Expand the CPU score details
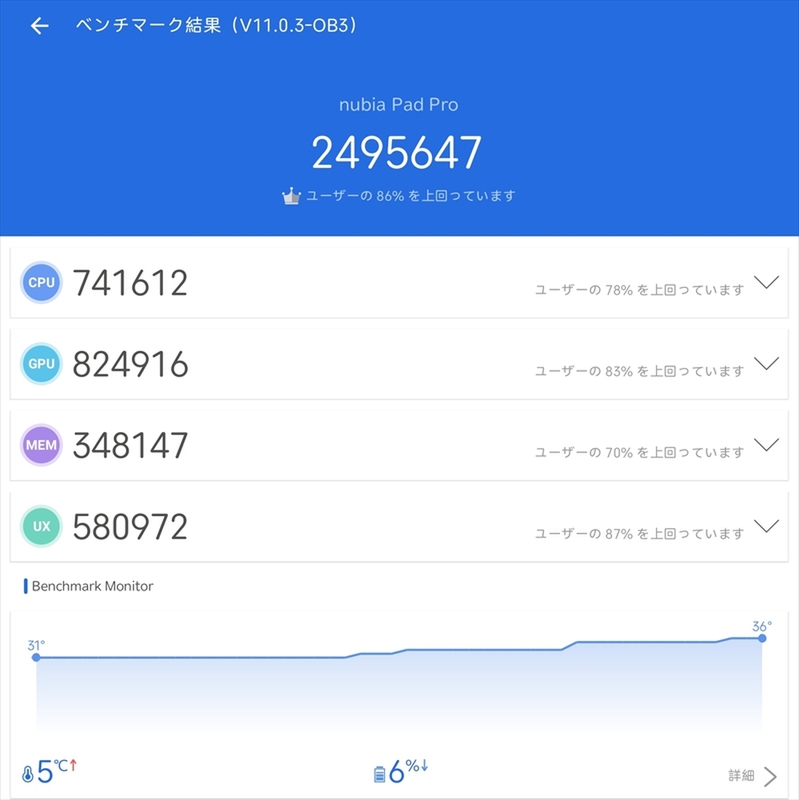Screen dimensions: 799x800 tap(766, 283)
